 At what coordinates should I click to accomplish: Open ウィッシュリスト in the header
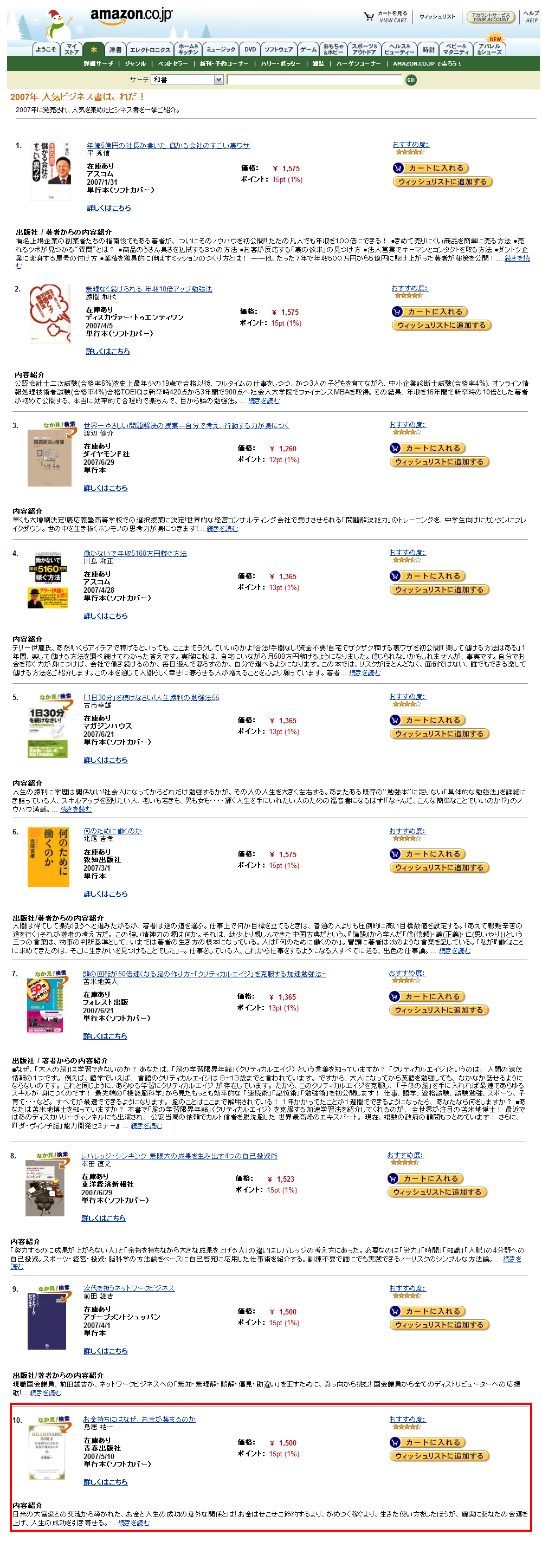tap(437, 16)
